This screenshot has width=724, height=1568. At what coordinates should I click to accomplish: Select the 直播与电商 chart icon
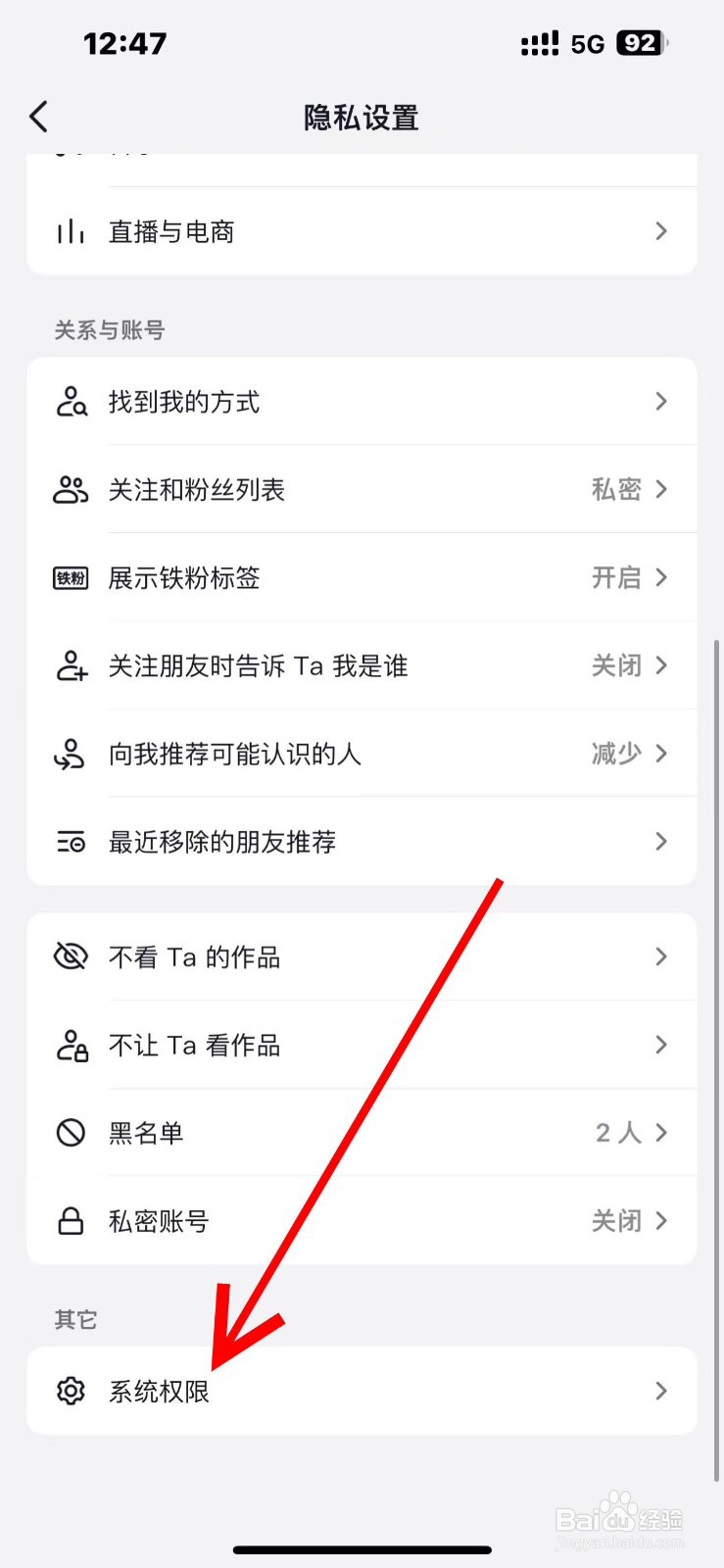70,230
